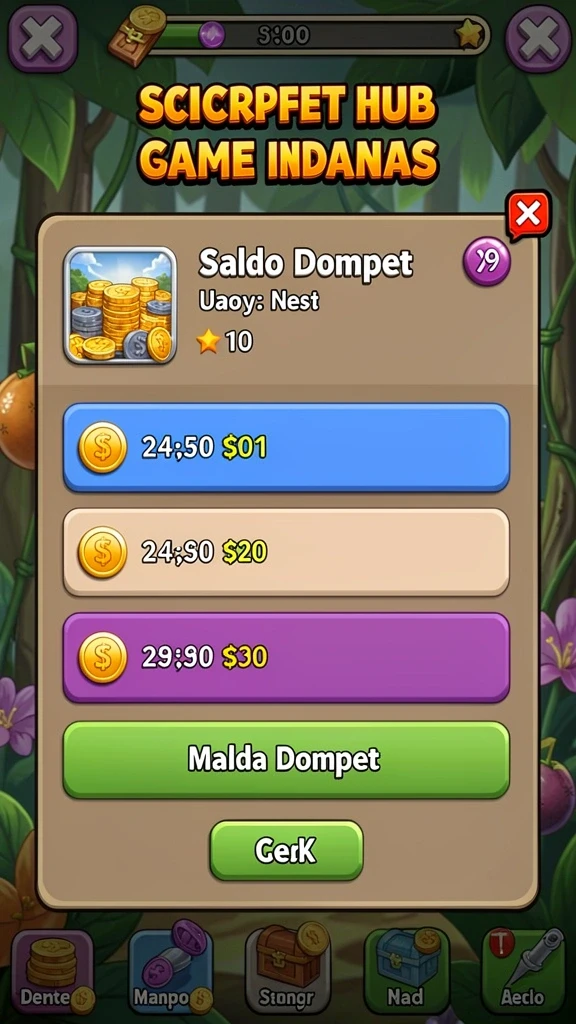This screenshot has width=576, height=1024.
Task: Choose the beige $20 coin package
Action: pos(286,552)
